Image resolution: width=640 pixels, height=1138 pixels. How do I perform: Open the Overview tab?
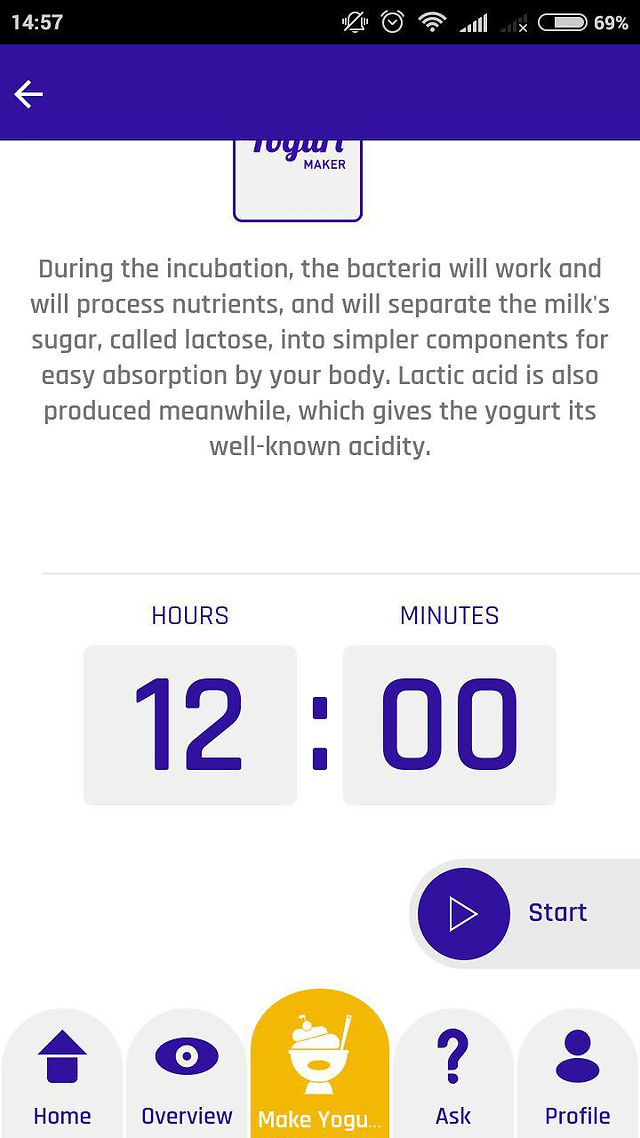point(187,1074)
